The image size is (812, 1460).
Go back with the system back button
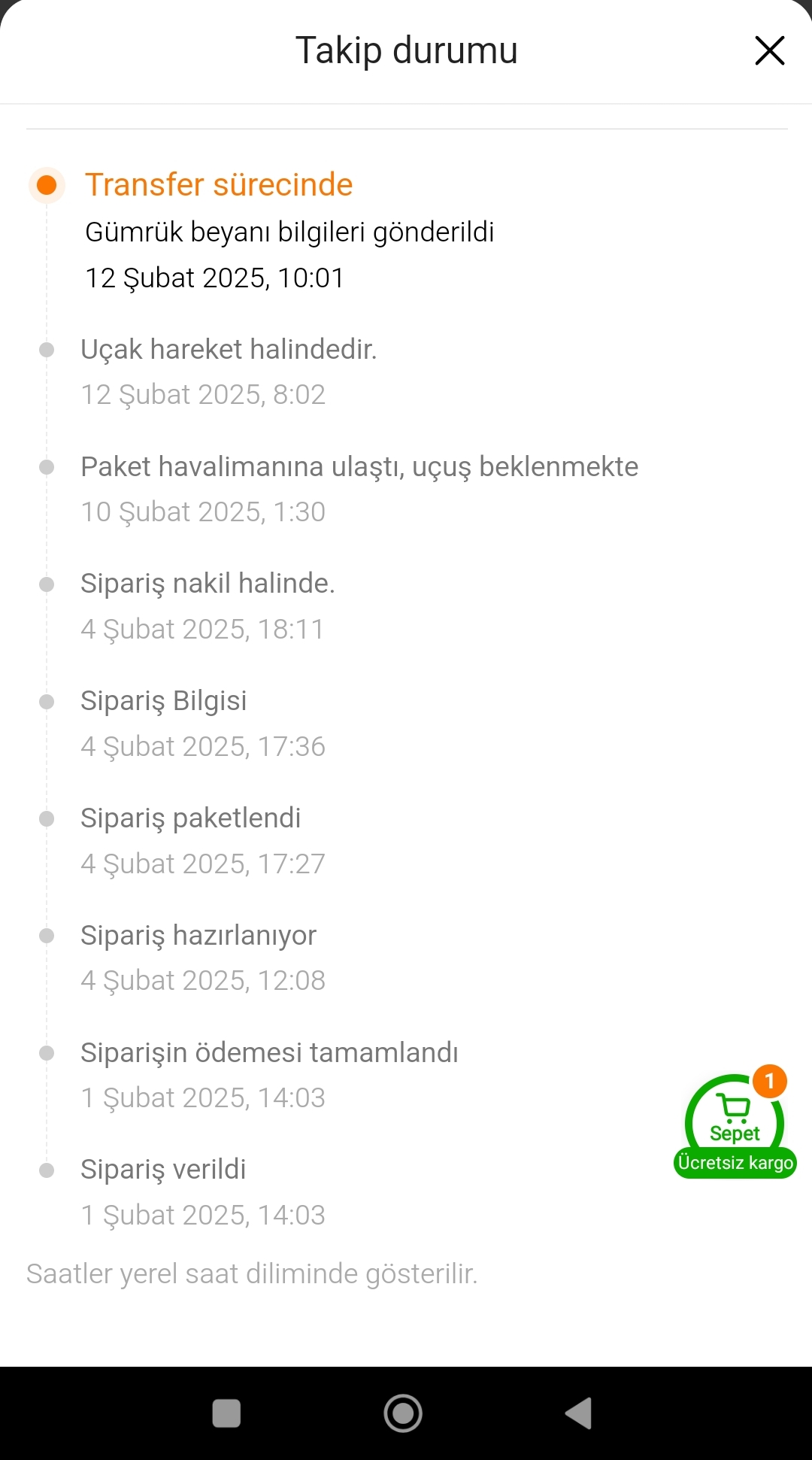[x=579, y=1413]
